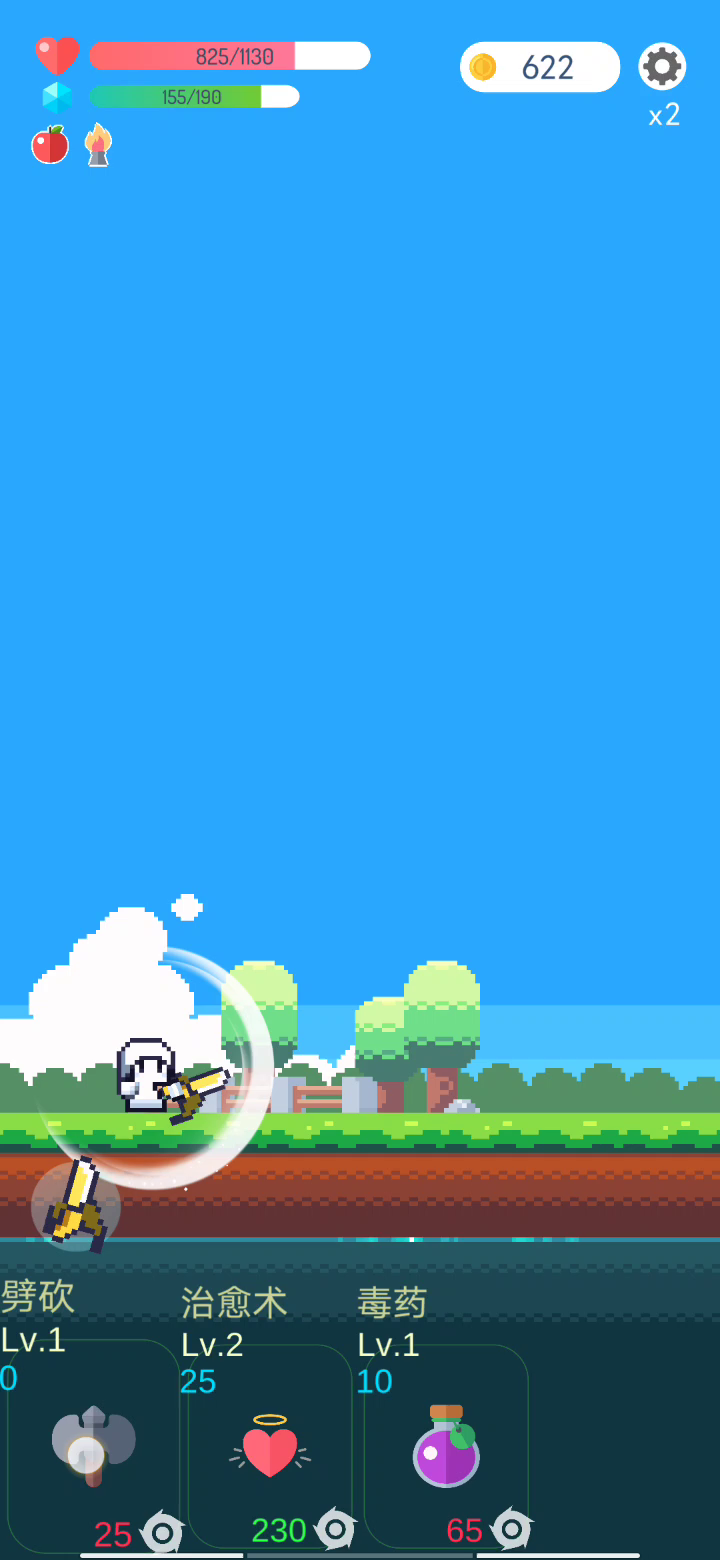Tap the round sword attack button
This screenshot has width=720, height=1560.
pyautogui.click(x=76, y=1206)
